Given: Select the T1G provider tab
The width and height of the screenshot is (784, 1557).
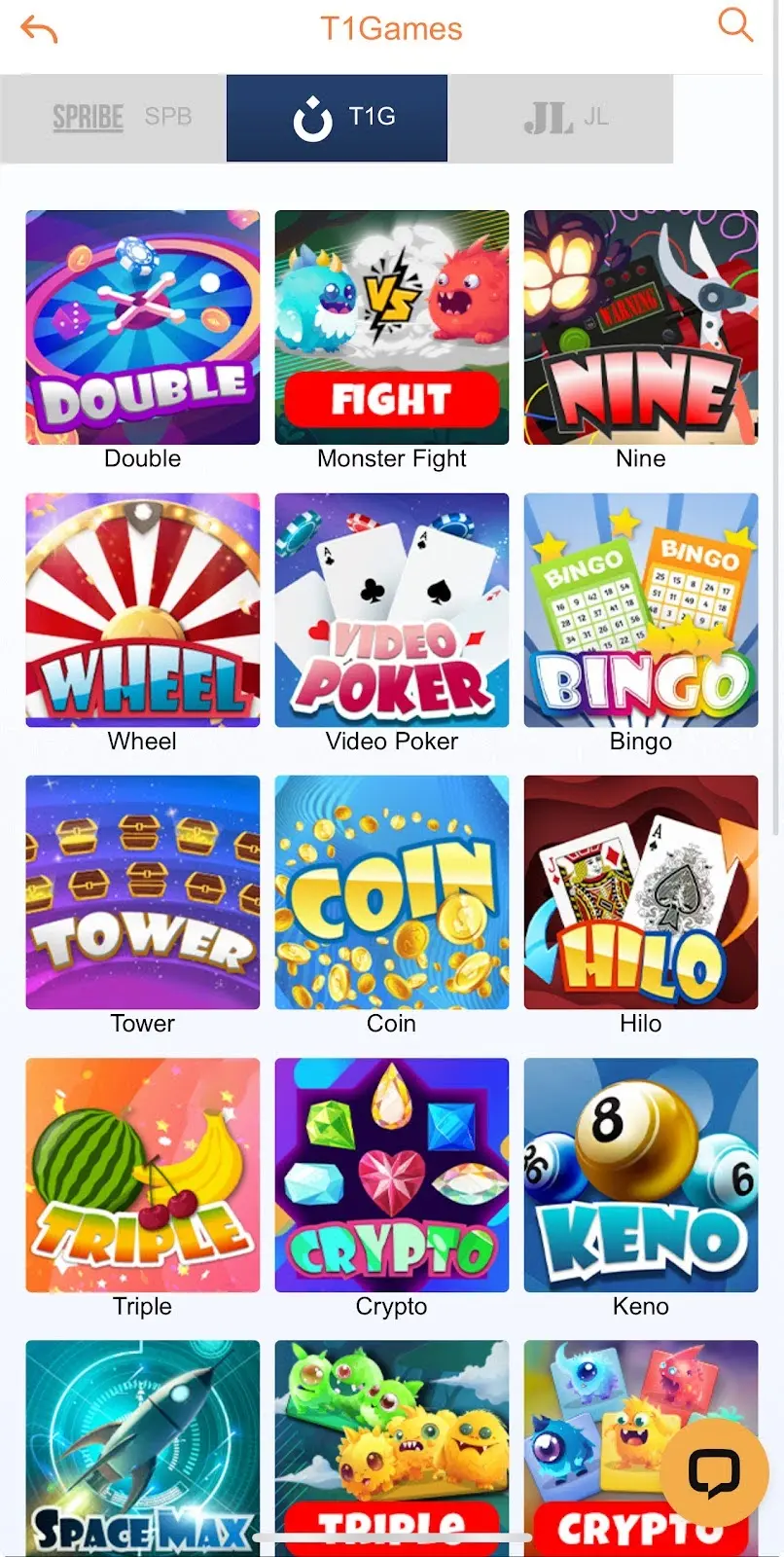Looking at the screenshot, I should click(337, 118).
